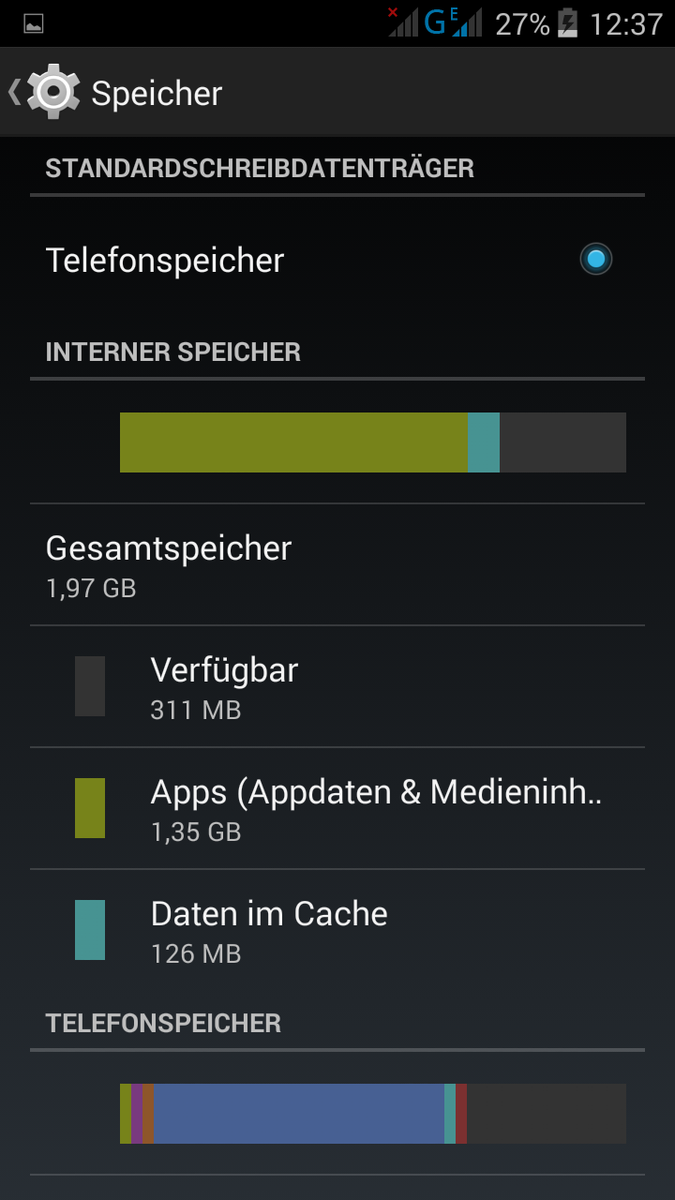The height and width of the screenshot is (1200, 675).
Task: Open Apps (Appdaten & Medieninhalte) storage details
Action: click(x=375, y=809)
